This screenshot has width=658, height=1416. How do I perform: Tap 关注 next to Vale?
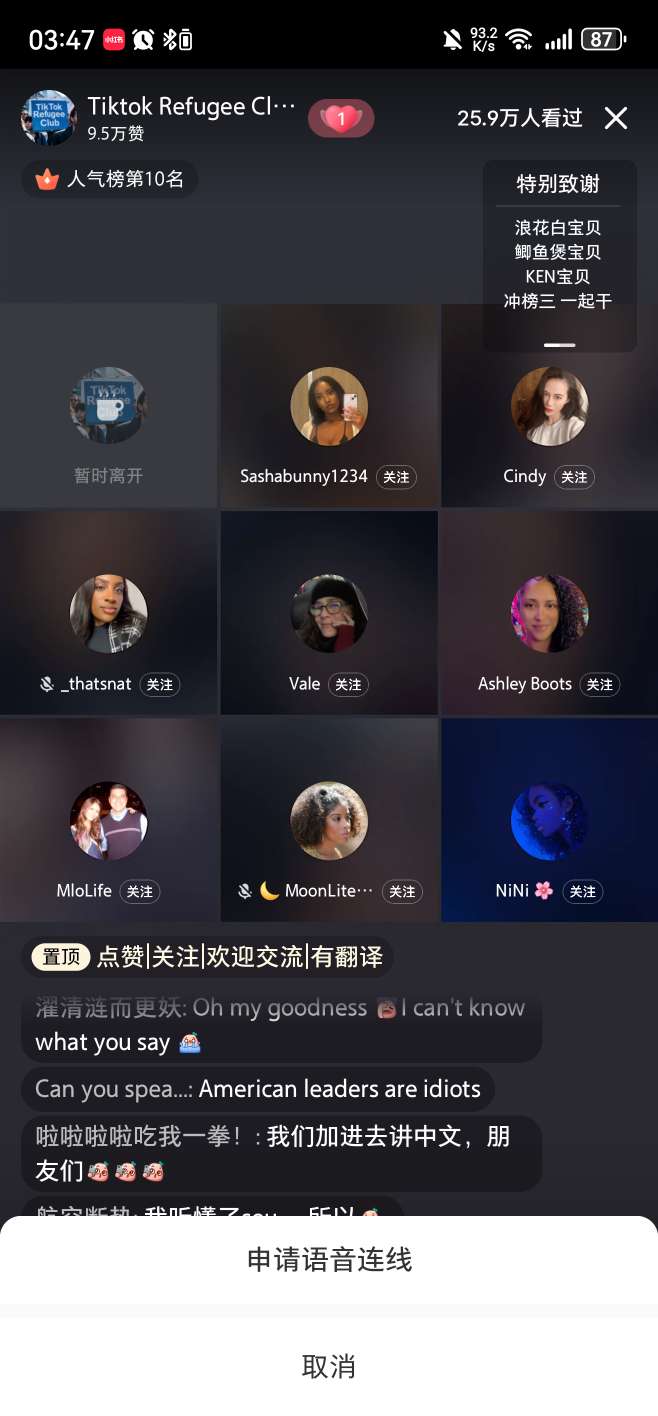click(x=348, y=685)
